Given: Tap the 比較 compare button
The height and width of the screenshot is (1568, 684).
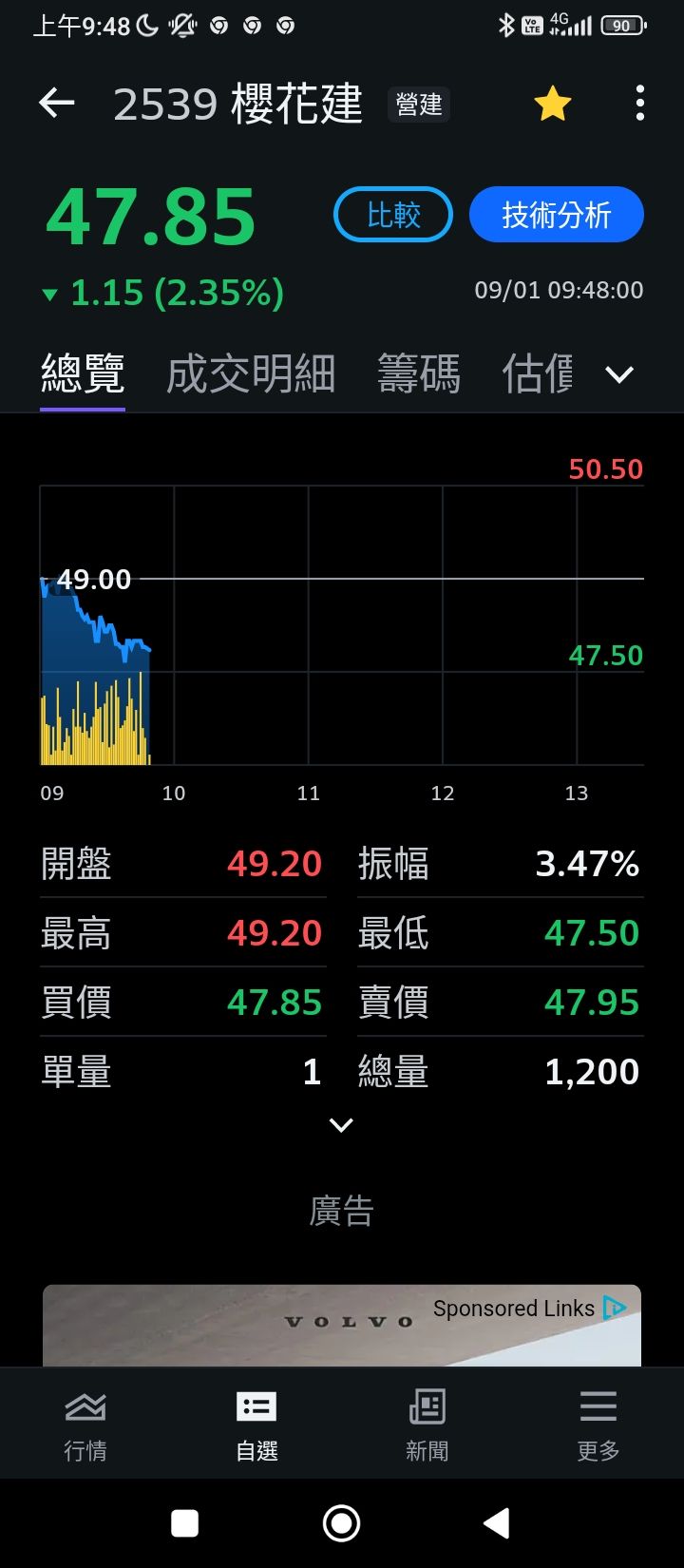Looking at the screenshot, I should [x=393, y=215].
